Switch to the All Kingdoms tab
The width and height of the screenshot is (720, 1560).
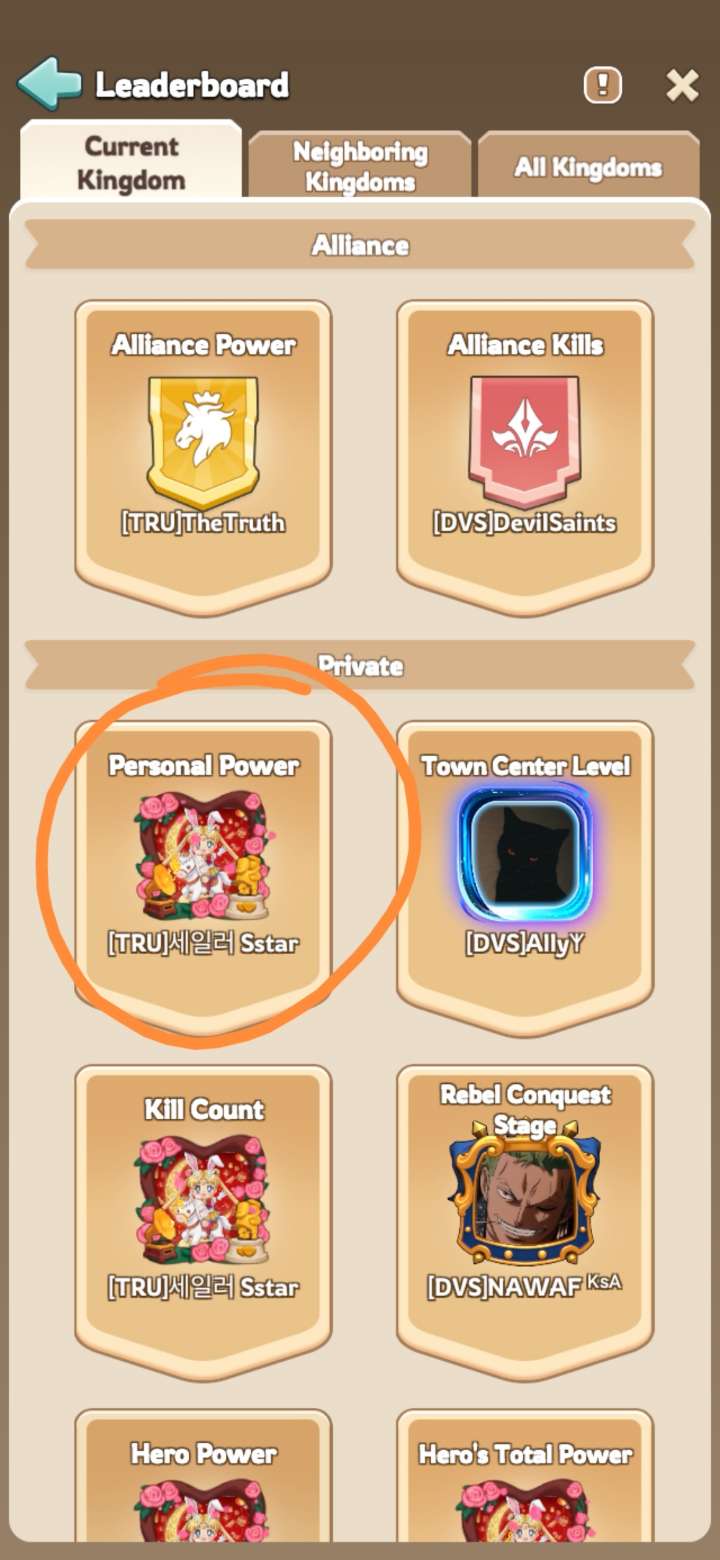click(x=588, y=167)
